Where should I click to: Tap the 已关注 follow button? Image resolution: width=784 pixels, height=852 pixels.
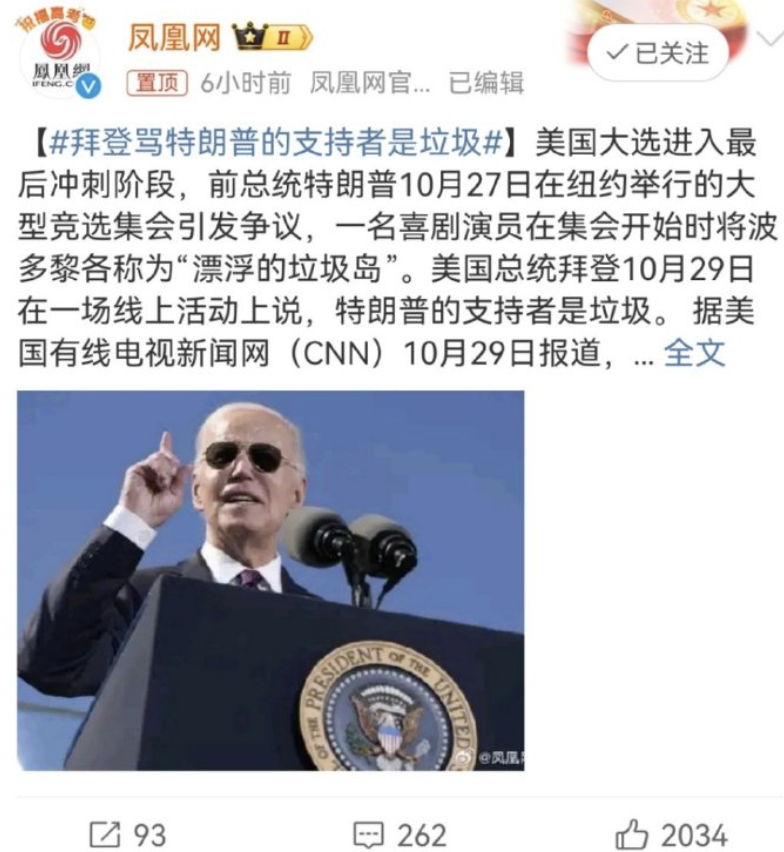pos(662,52)
